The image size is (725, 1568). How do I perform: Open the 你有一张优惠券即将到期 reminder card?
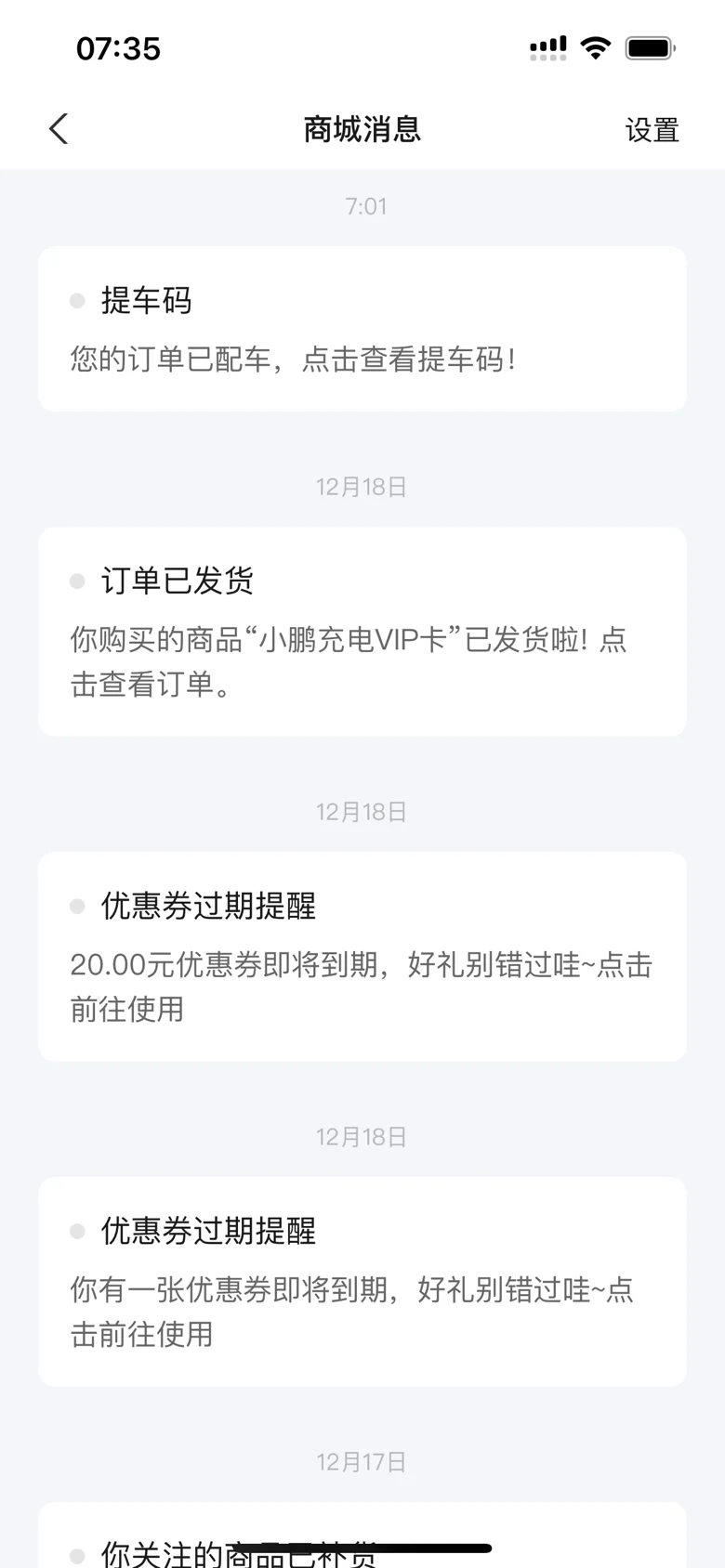362,1282
